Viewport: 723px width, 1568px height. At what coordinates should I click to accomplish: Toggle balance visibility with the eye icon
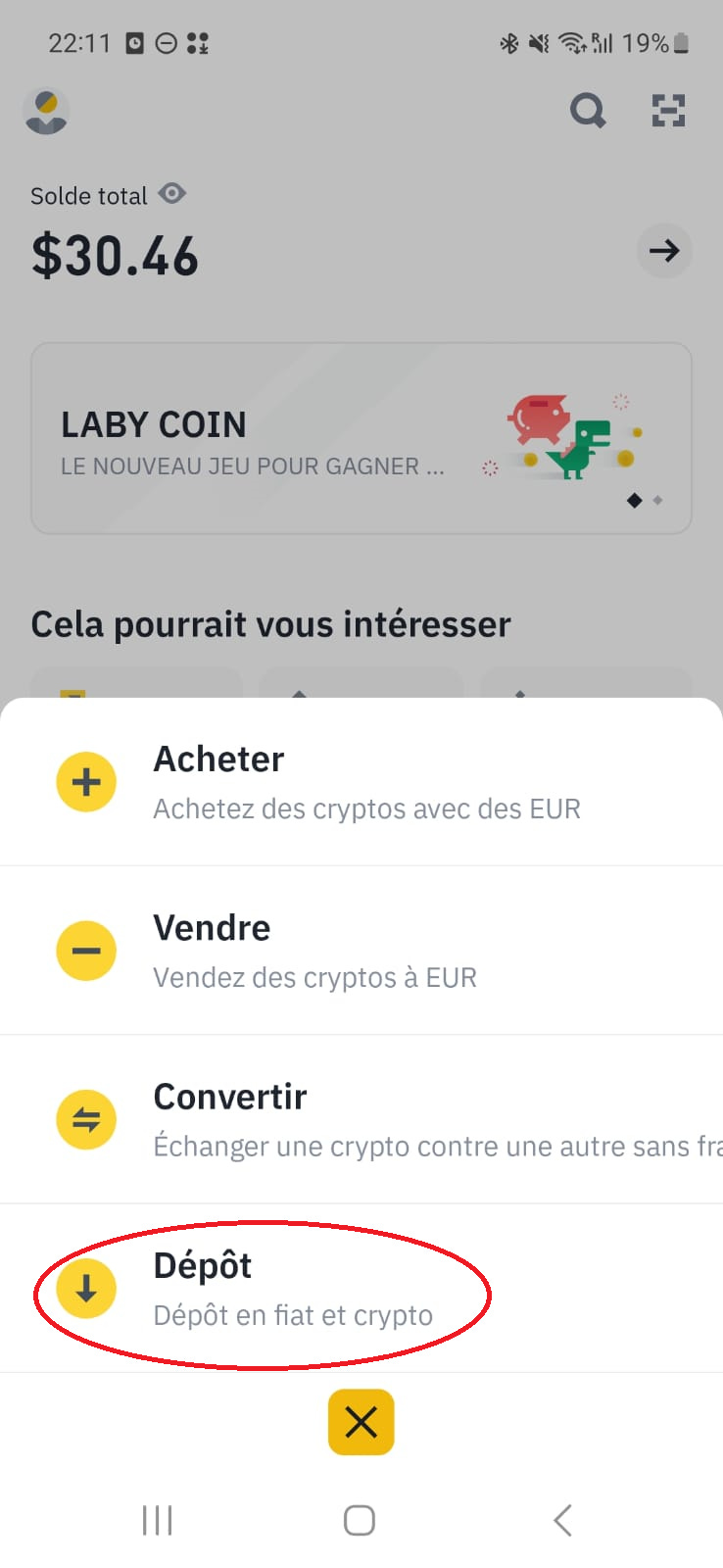[172, 193]
